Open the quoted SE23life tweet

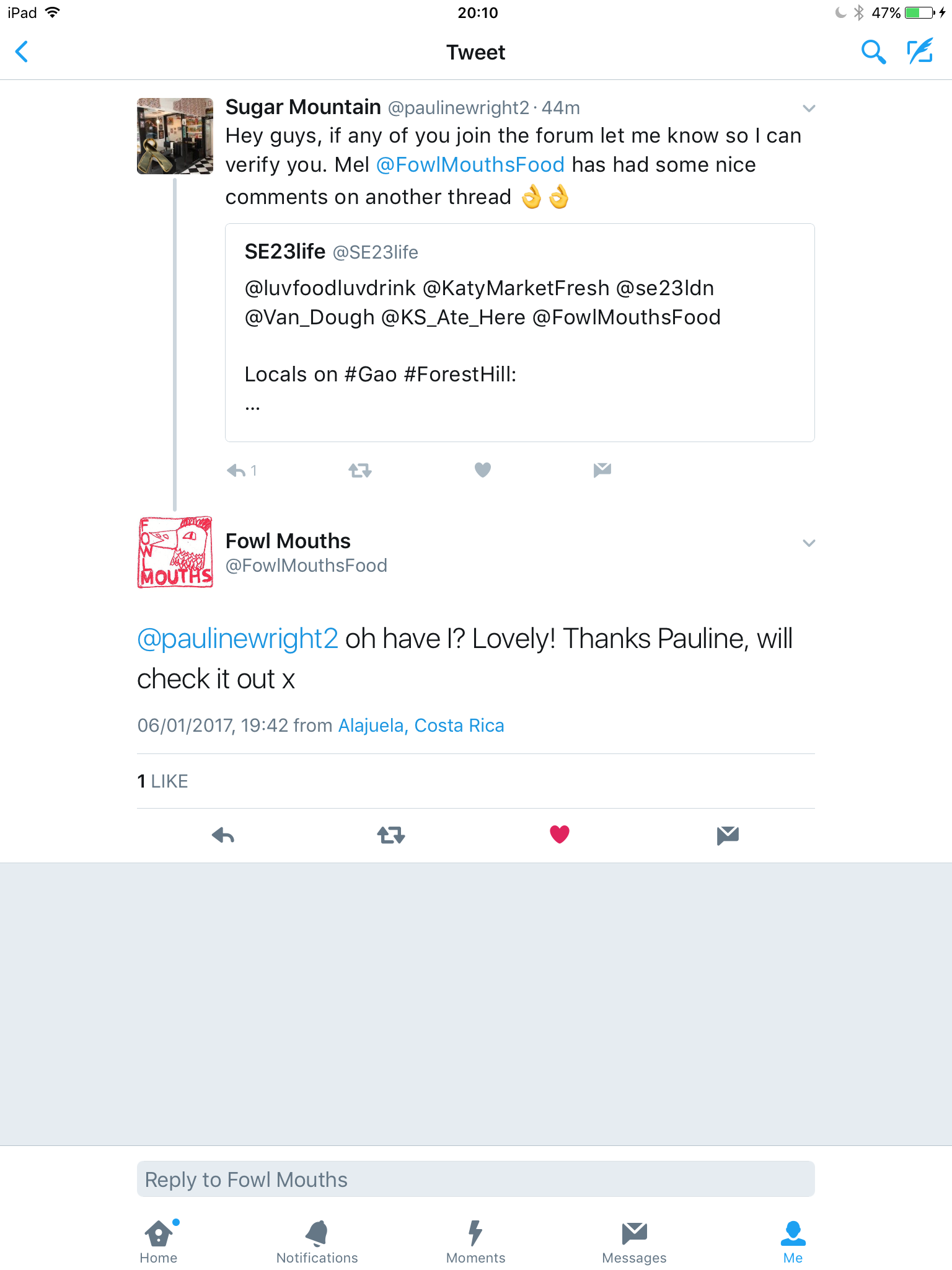[519, 332]
